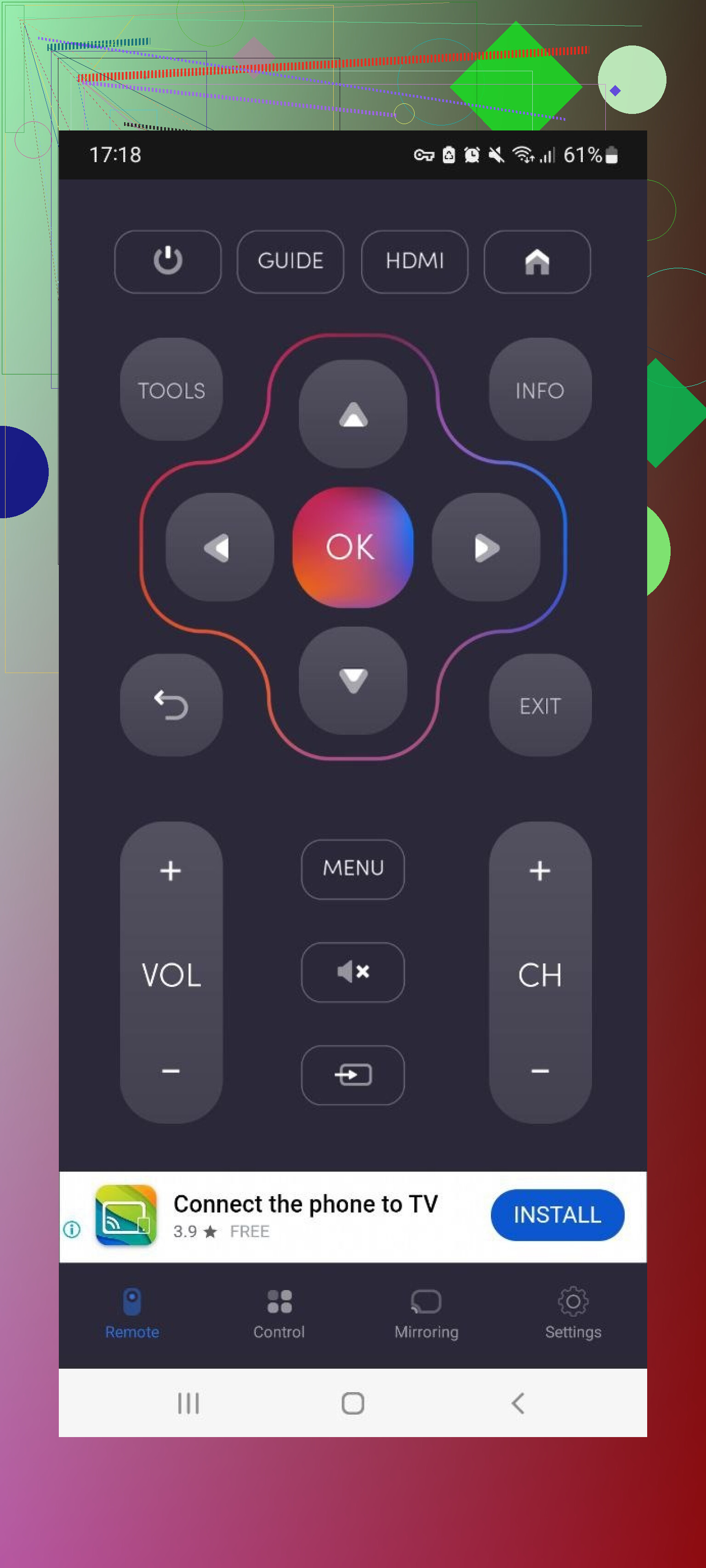The height and width of the screenshot is (1568, 706).
Task: Change the TV input source
Action: [x=353, y=1074]
